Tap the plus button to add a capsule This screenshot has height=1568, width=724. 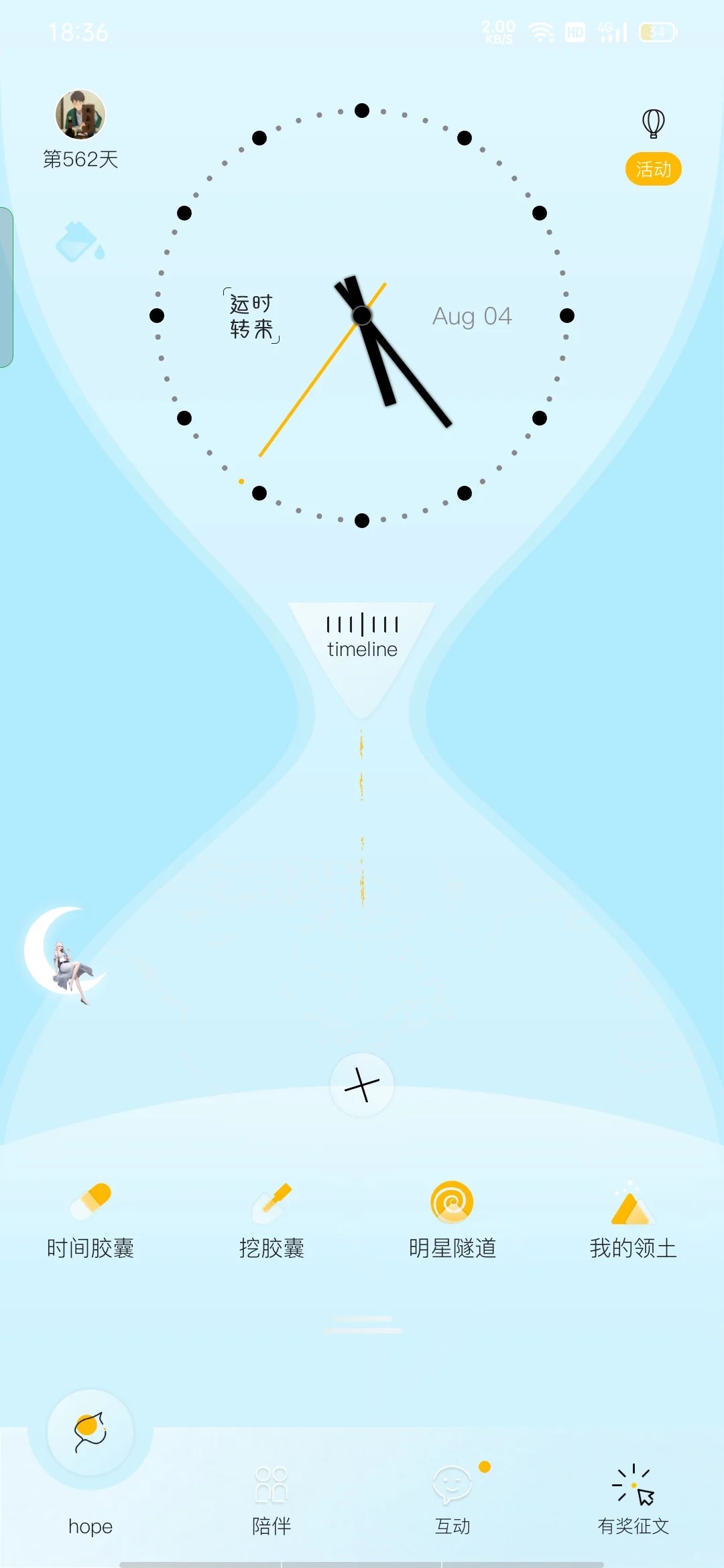tap(362, 1084)
